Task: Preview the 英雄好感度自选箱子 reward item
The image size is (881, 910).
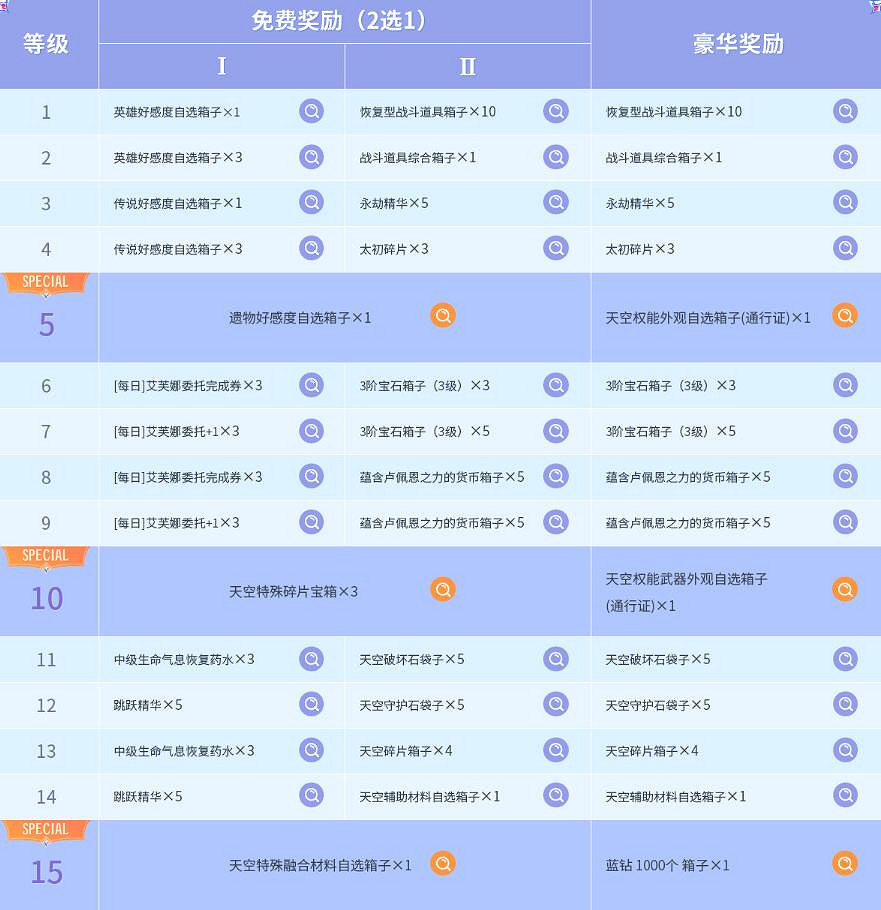Action: tap(311, 111)
